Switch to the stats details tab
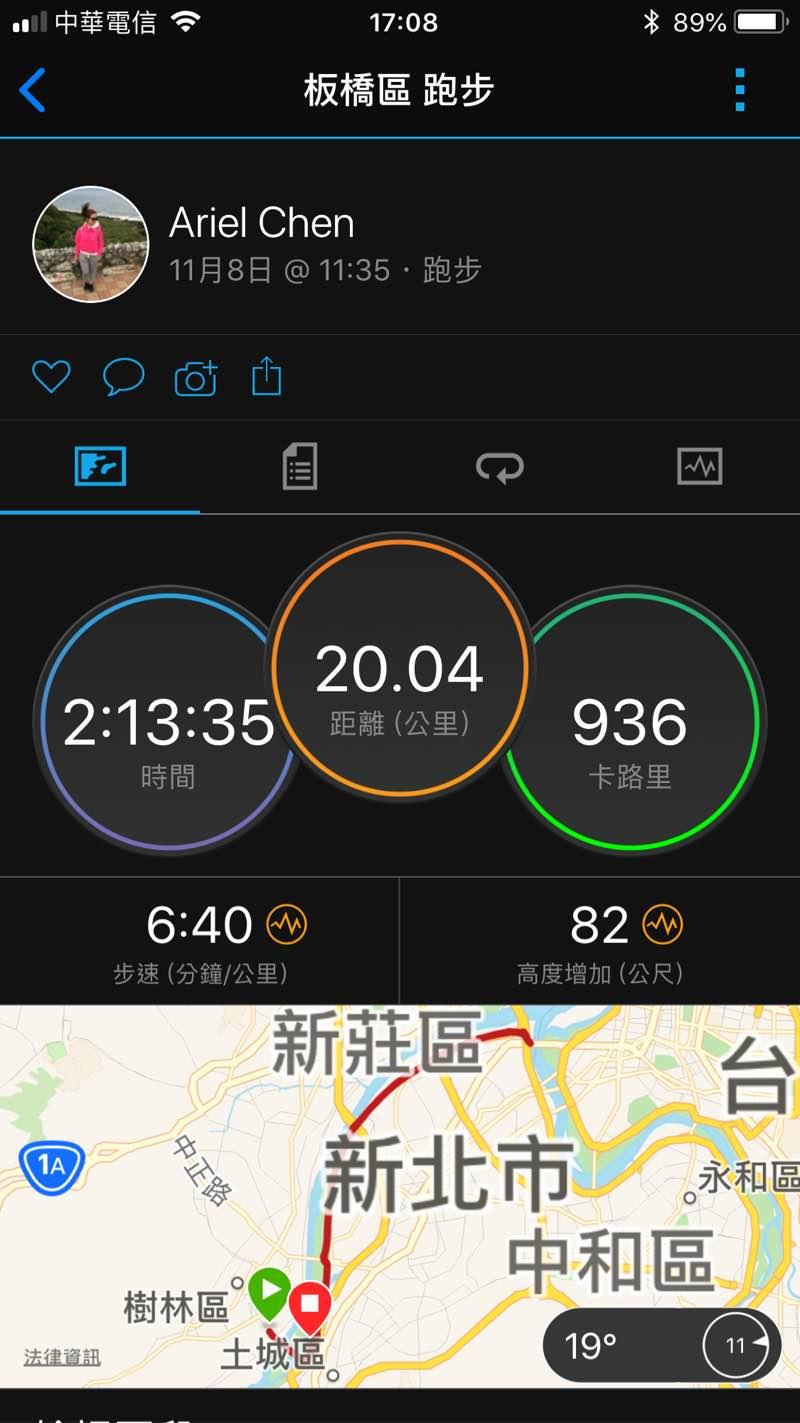Screen dimensions: 800x1423 tap(299, 466)
